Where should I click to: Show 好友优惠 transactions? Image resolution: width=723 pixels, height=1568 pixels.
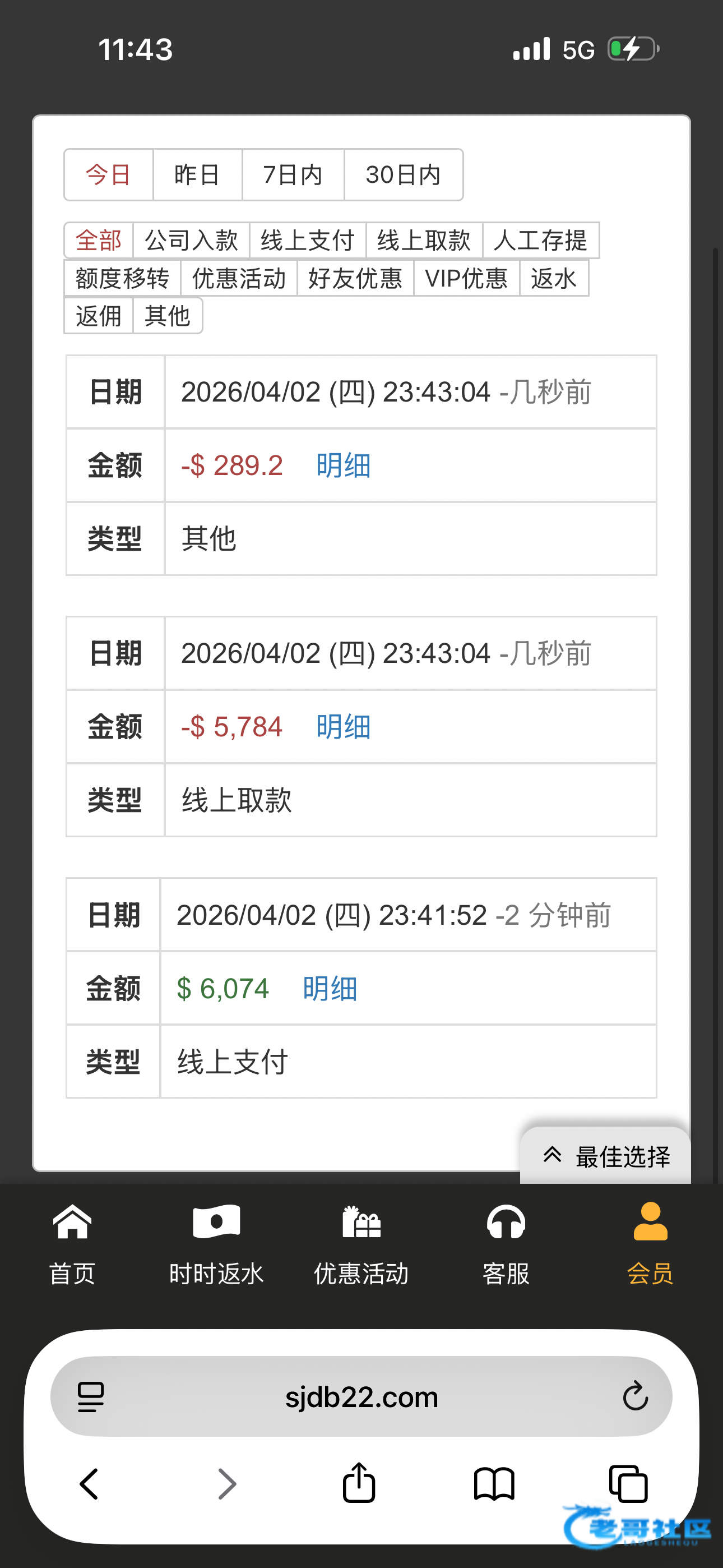click(355, 278)
